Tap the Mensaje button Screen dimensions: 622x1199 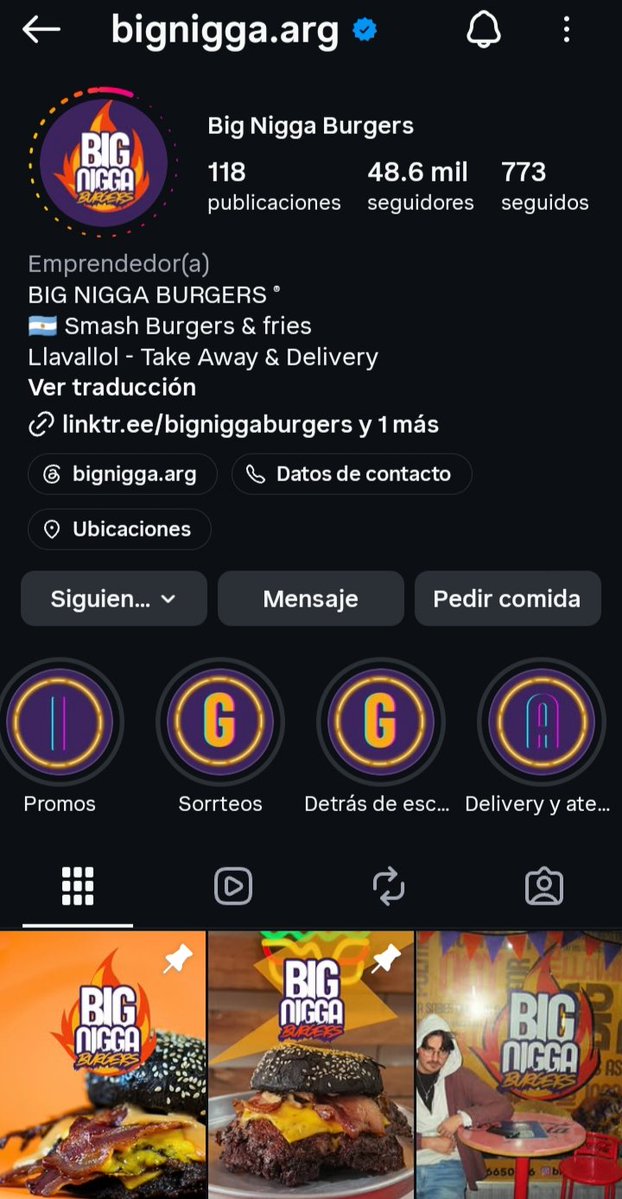(x=311, y=599)
